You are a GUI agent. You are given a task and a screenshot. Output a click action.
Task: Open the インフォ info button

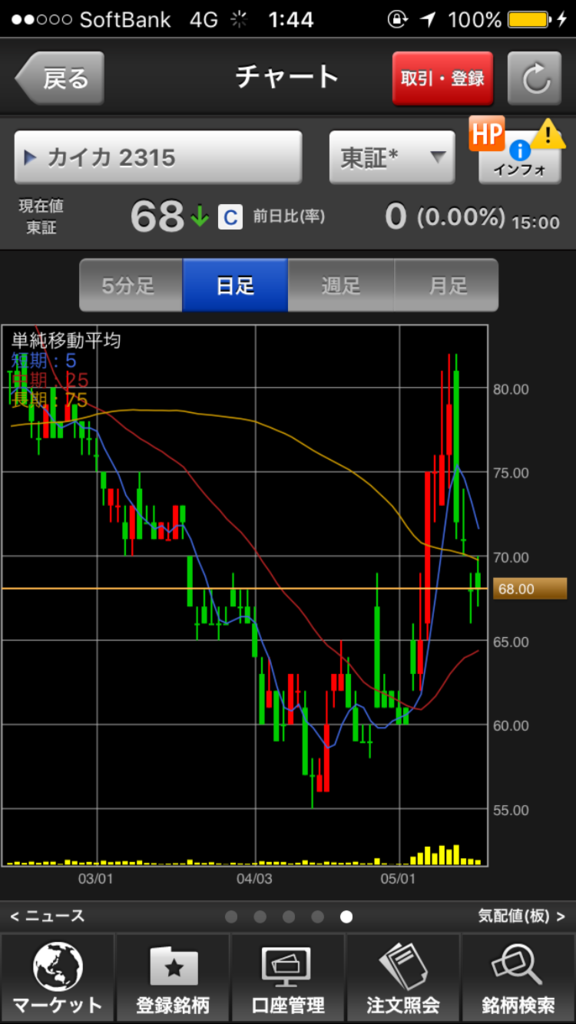point(519,157)
